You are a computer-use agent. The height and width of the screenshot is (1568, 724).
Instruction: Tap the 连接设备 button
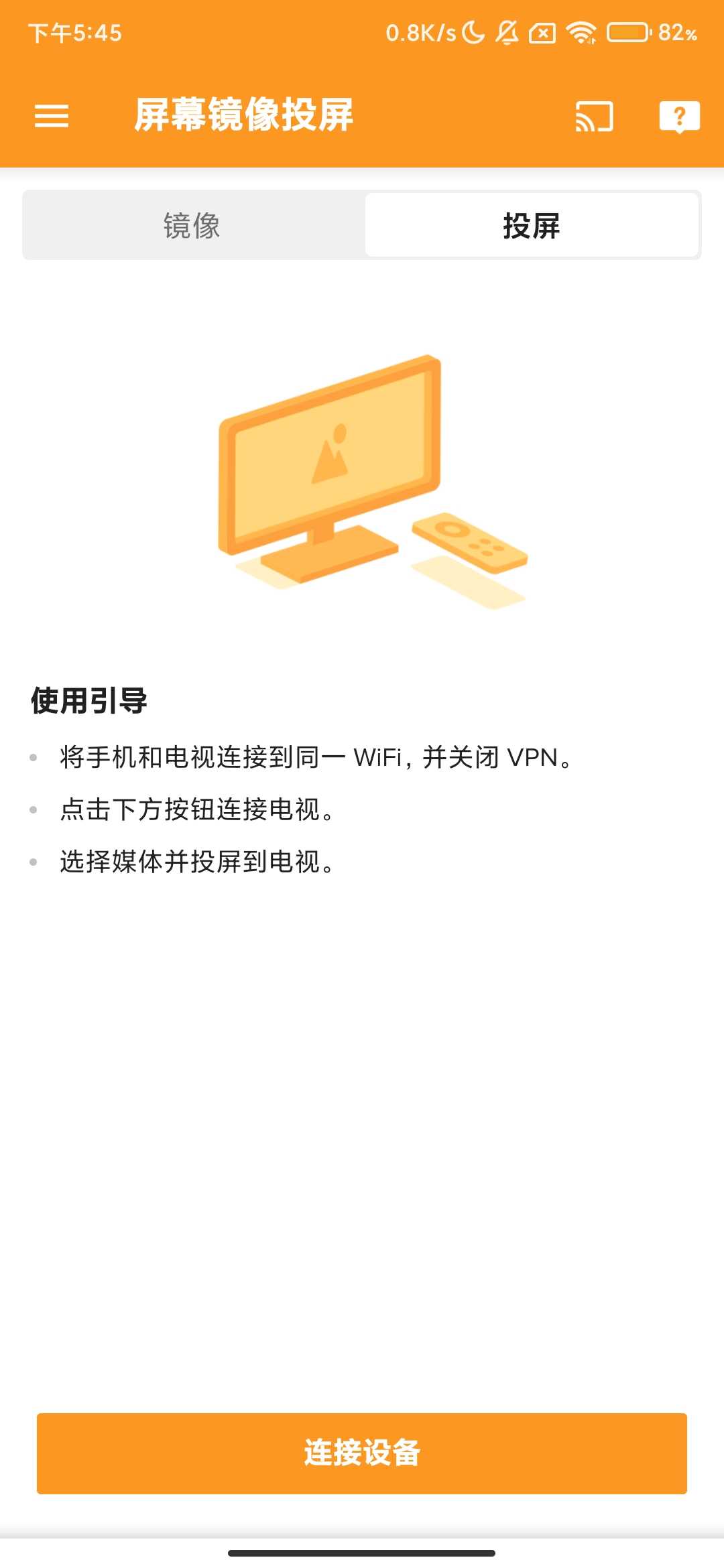[x=362, y=1453]
